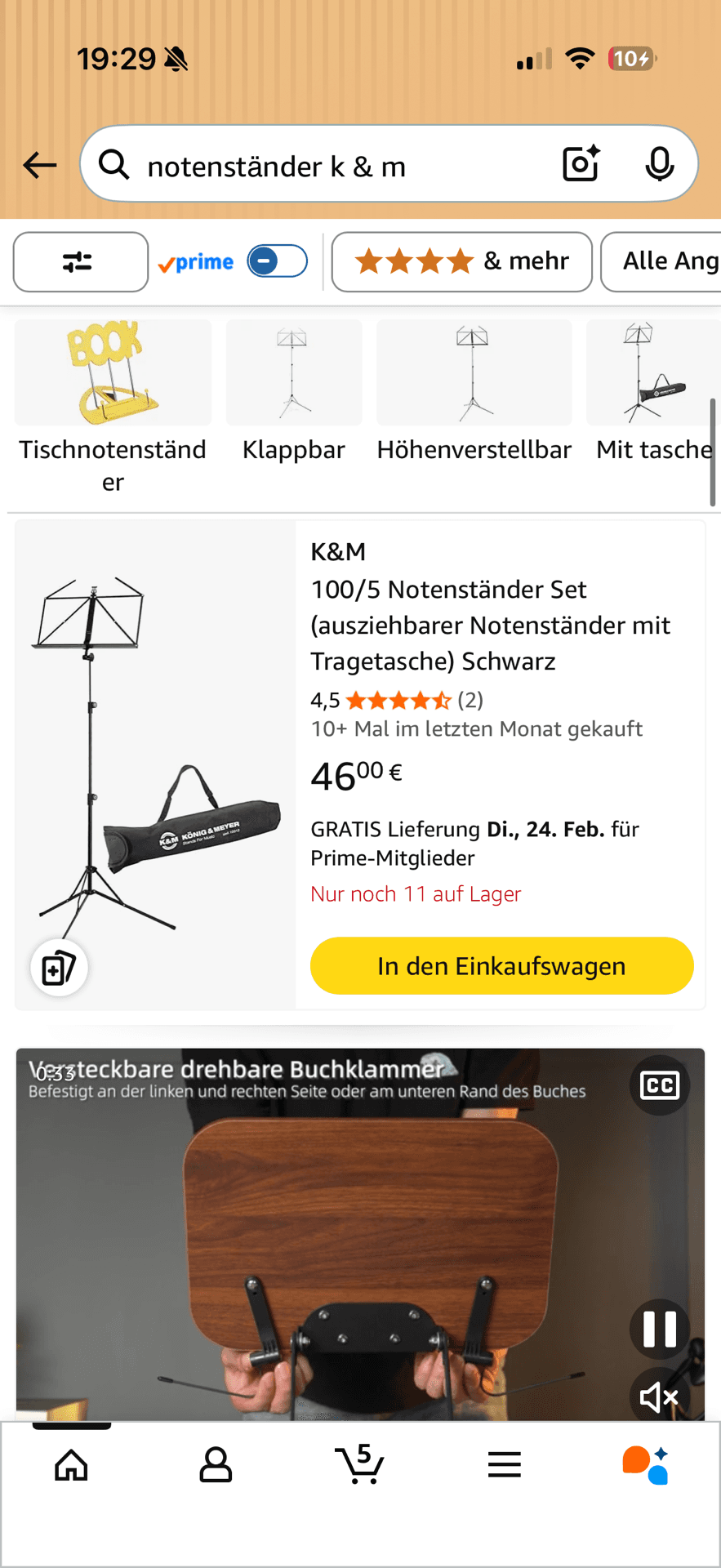Viewport: 721px width, 1568px height.
Task: Find similar items icon on product image
Action: [59, 969]
